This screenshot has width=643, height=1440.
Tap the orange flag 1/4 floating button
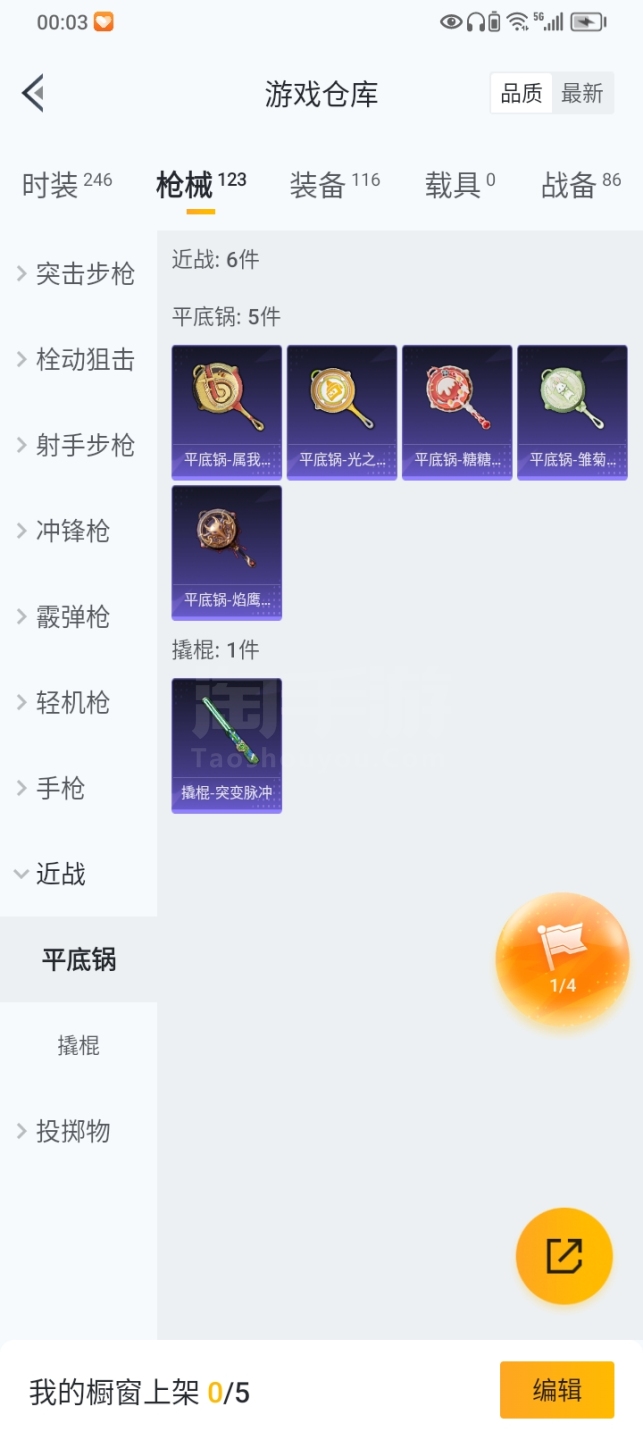562,960
